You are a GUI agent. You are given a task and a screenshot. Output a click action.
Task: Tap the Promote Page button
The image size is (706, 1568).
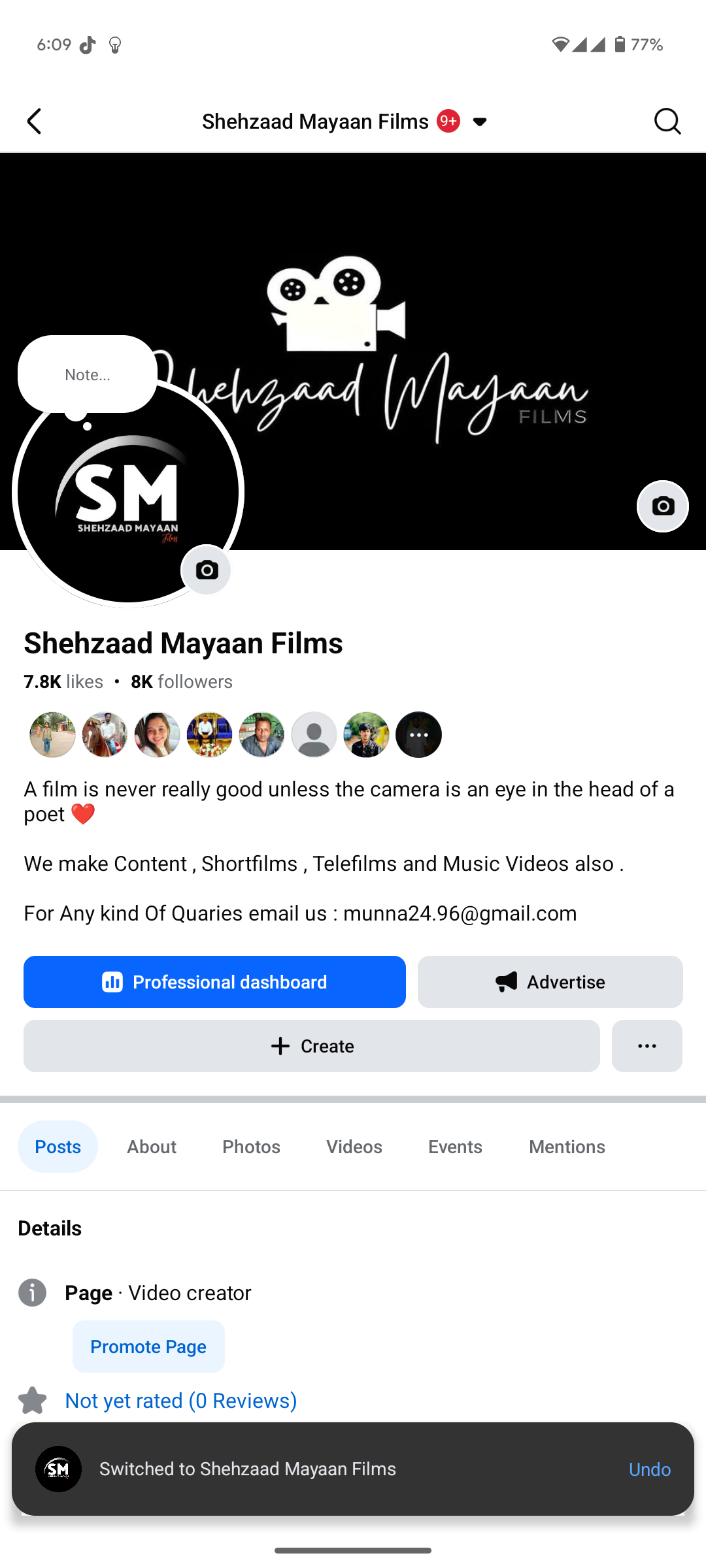point(148,1347)
